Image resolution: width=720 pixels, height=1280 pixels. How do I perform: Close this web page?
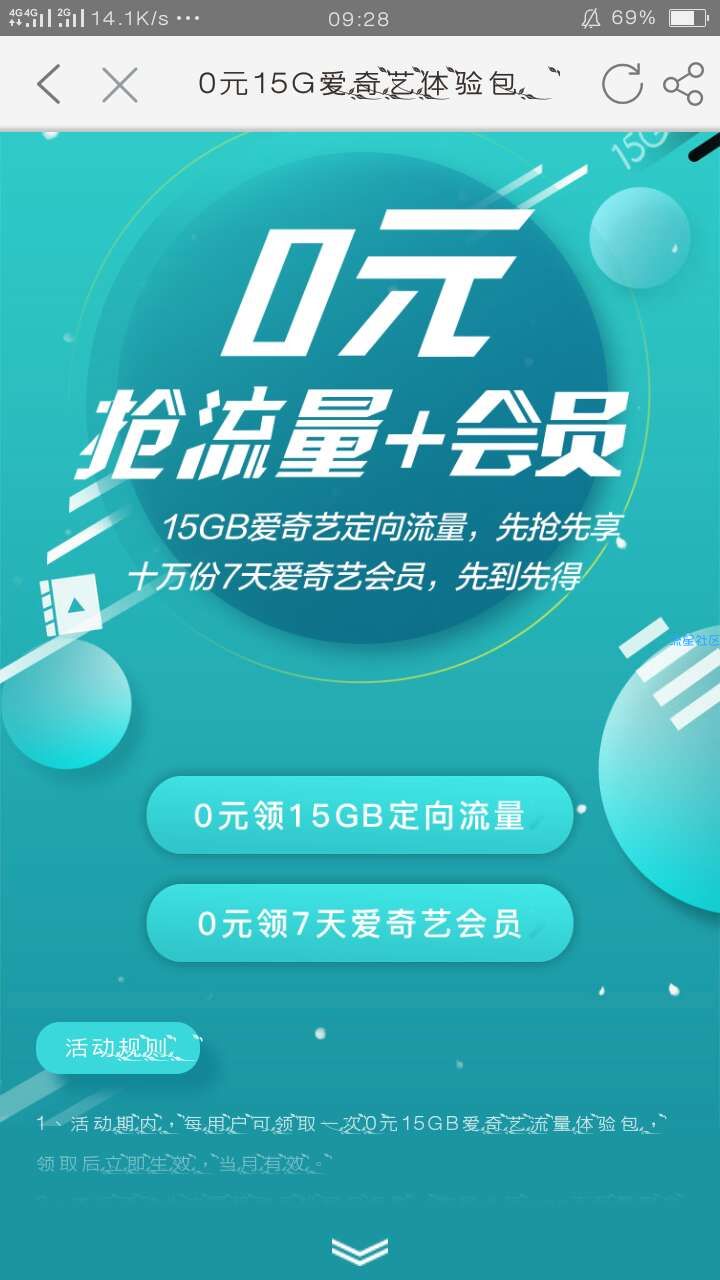point(120,85)
